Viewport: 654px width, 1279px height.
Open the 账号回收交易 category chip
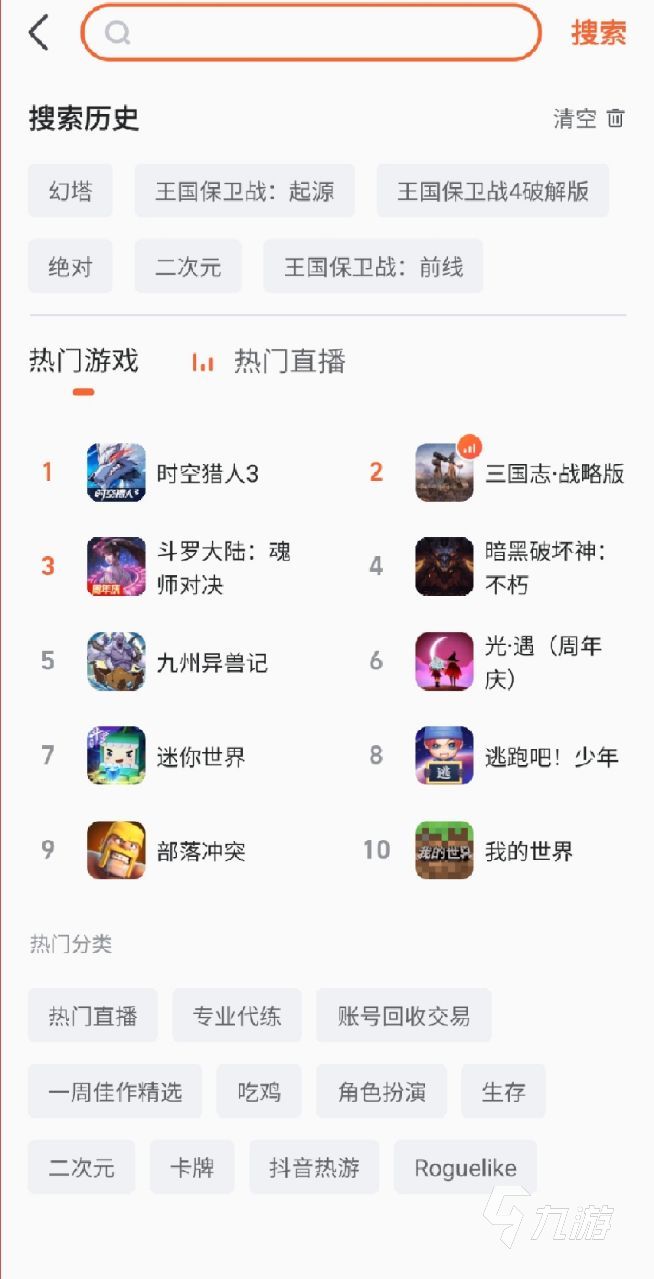[403, 1017]
